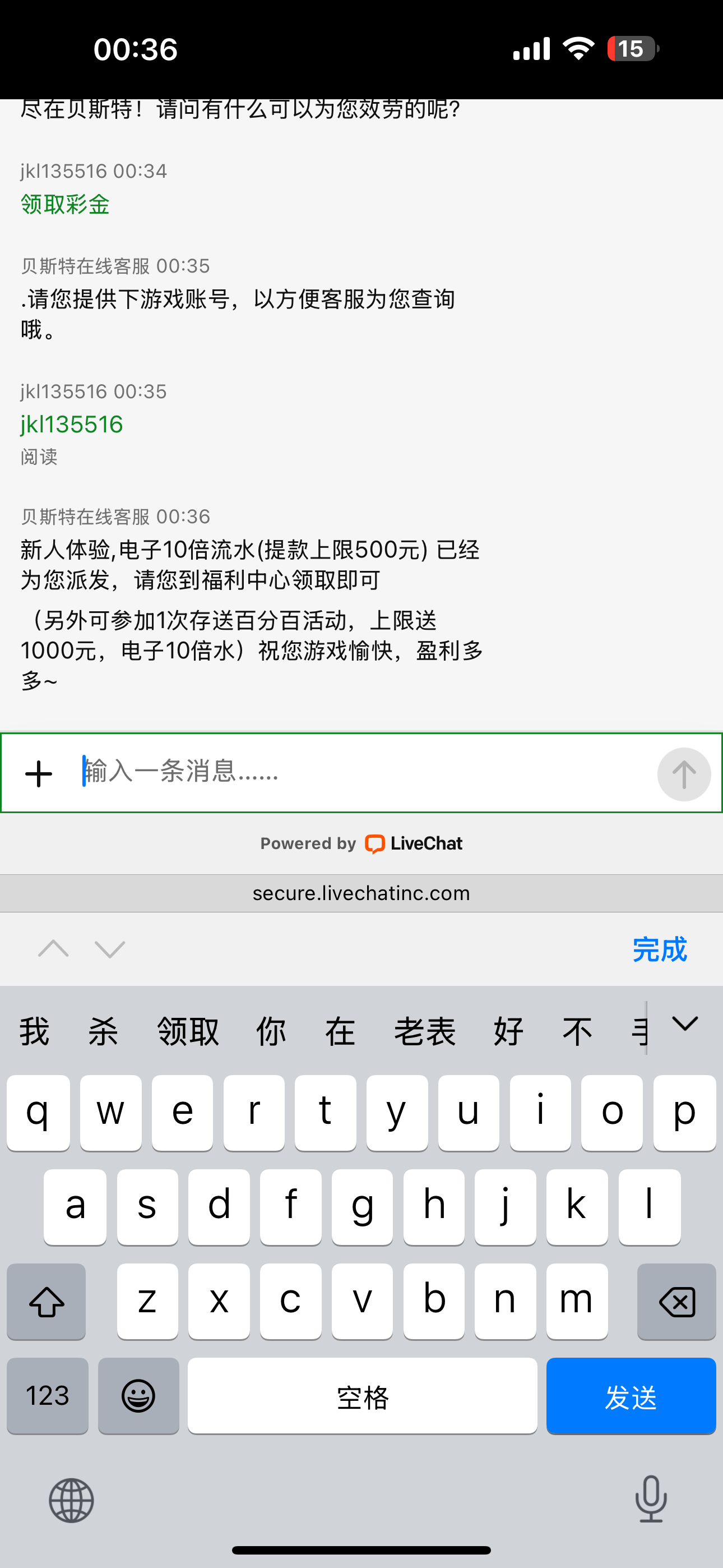
Task: Tap the plus icon to attach content
Action: 38,774
